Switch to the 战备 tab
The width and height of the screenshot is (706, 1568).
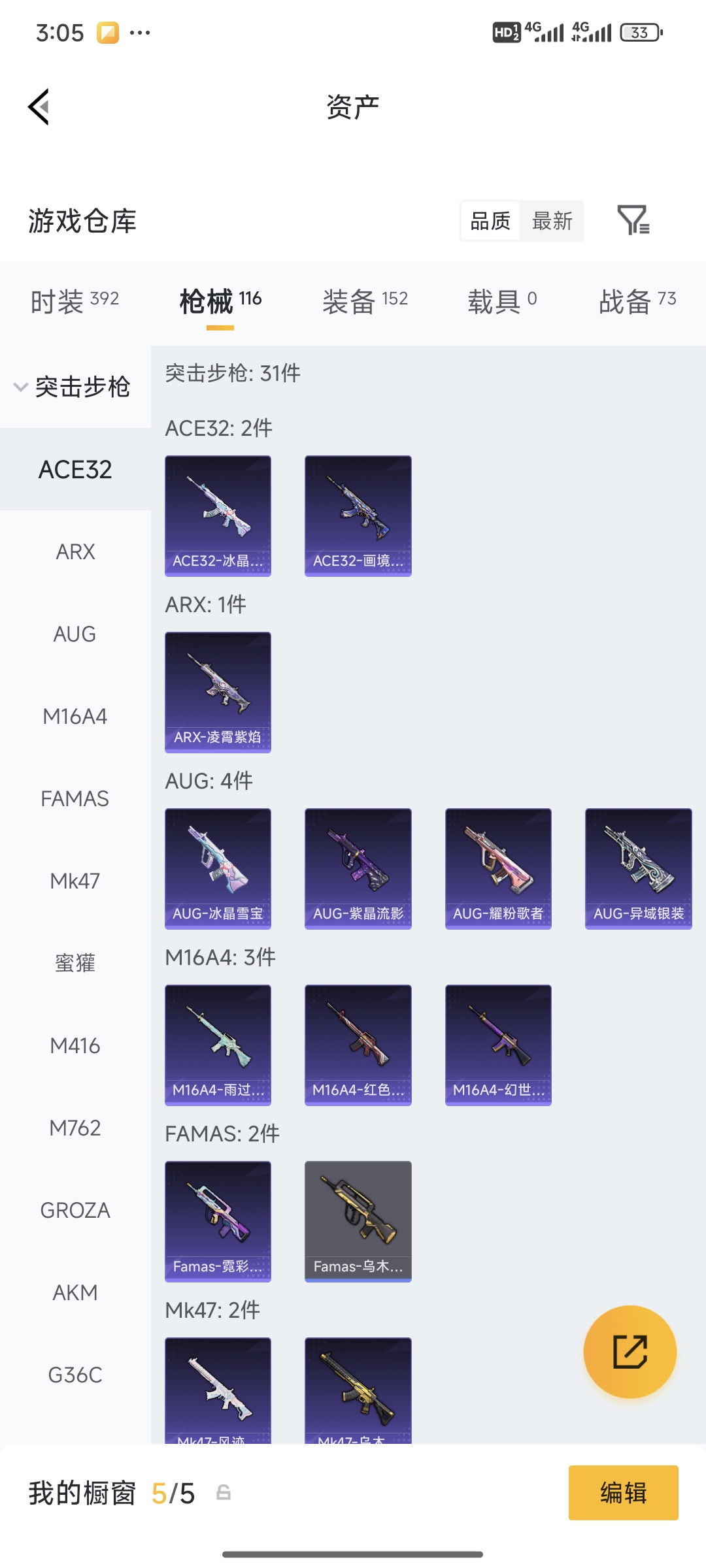tap(637, 301)
